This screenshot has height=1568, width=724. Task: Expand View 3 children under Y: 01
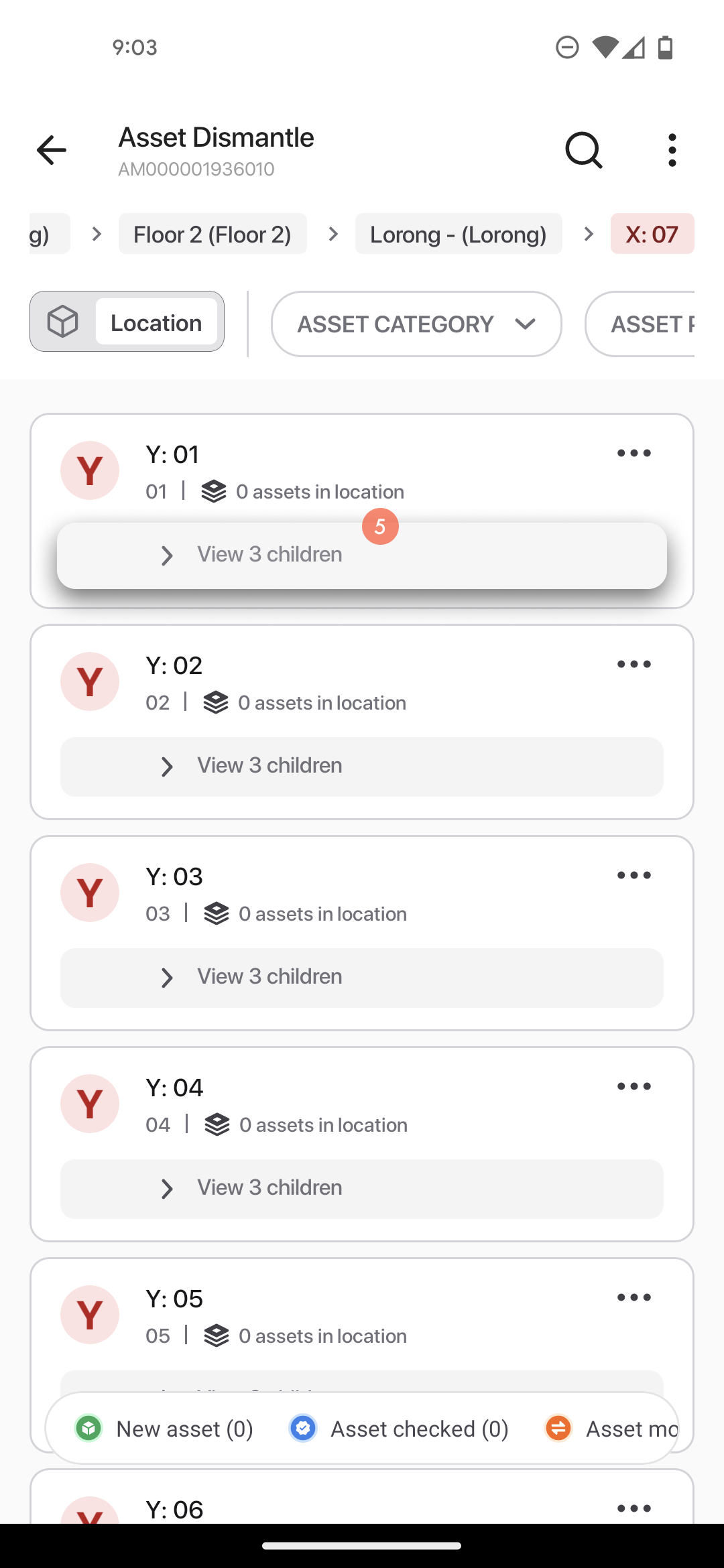pos(362,556)
